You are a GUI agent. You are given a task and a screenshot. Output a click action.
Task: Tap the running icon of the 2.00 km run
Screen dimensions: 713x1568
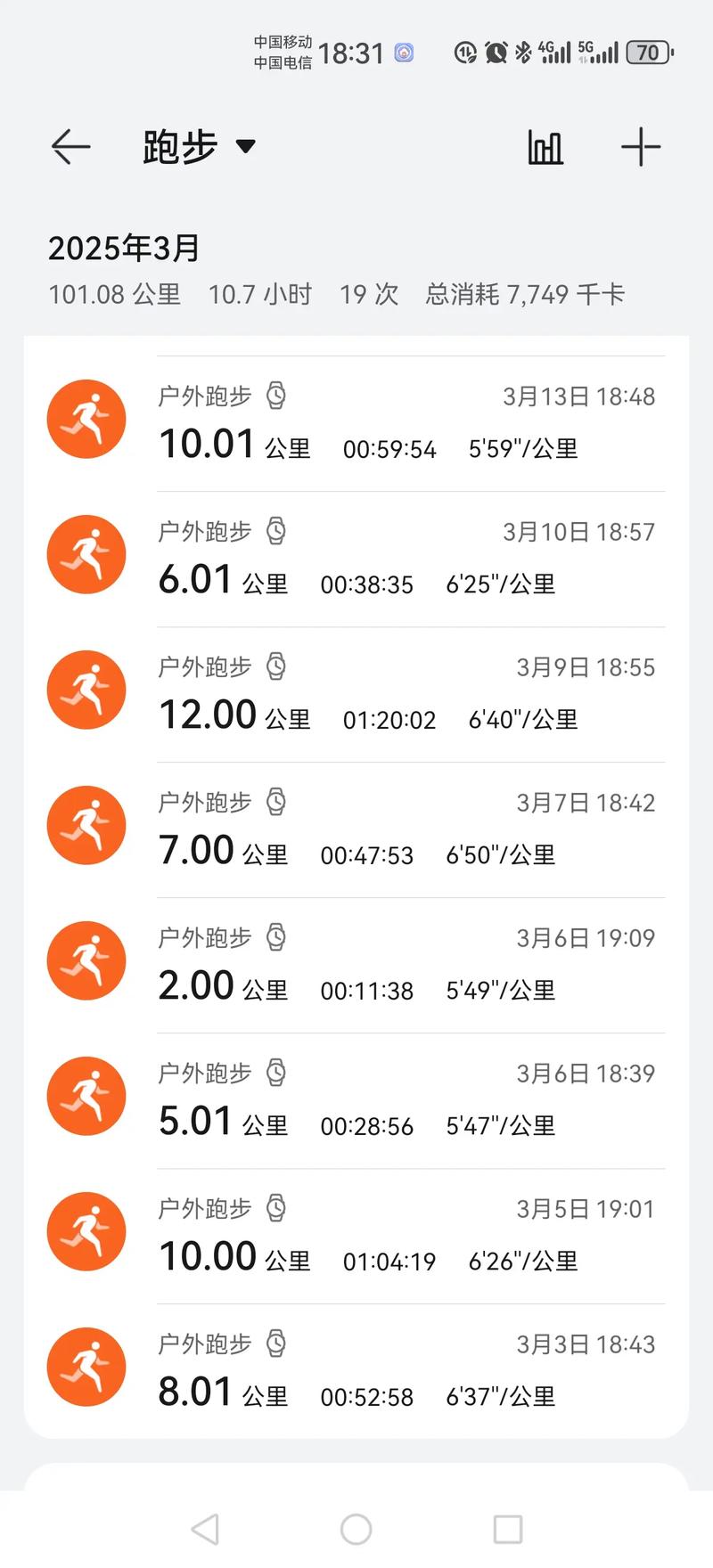point(86,960)
